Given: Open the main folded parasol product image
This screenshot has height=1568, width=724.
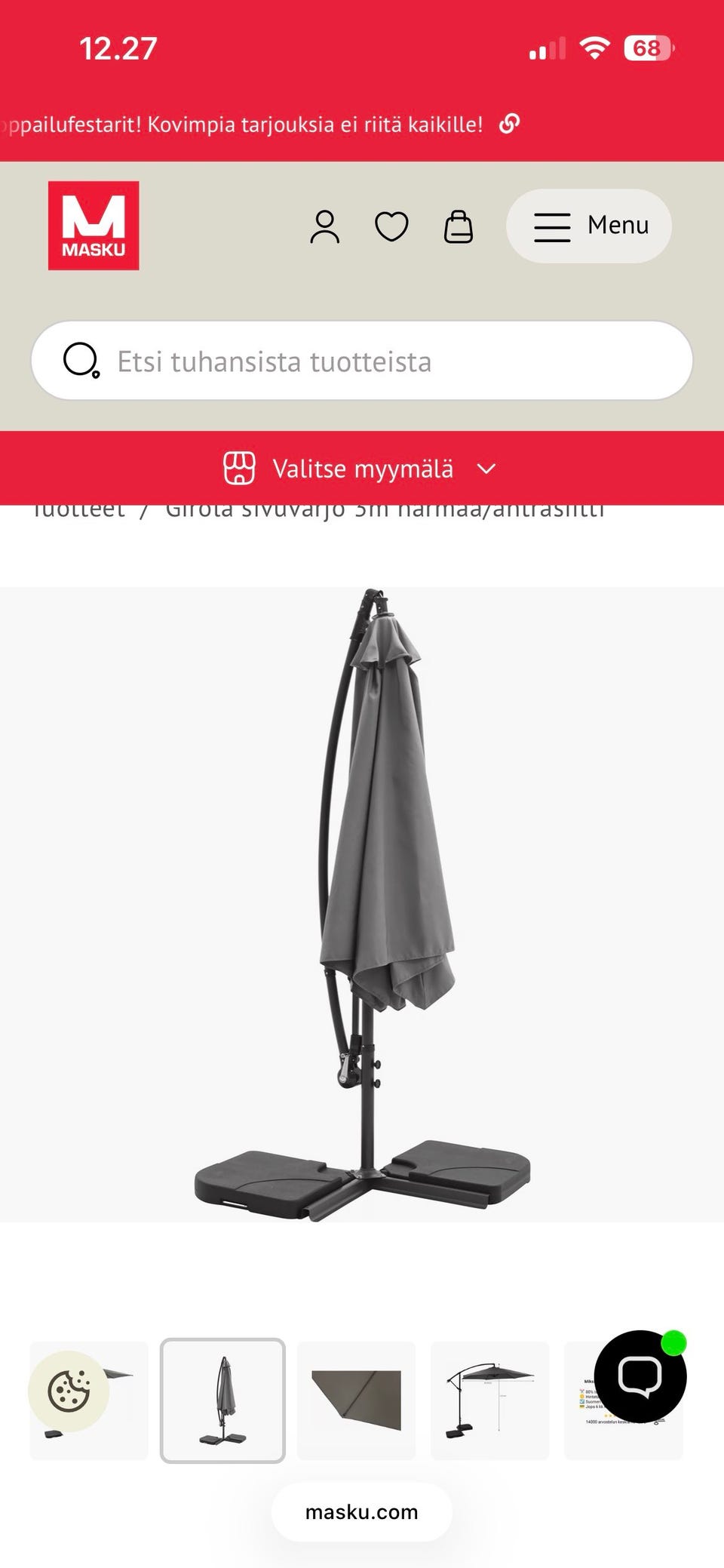Looking at the screenshot, I should pos(362,904).
